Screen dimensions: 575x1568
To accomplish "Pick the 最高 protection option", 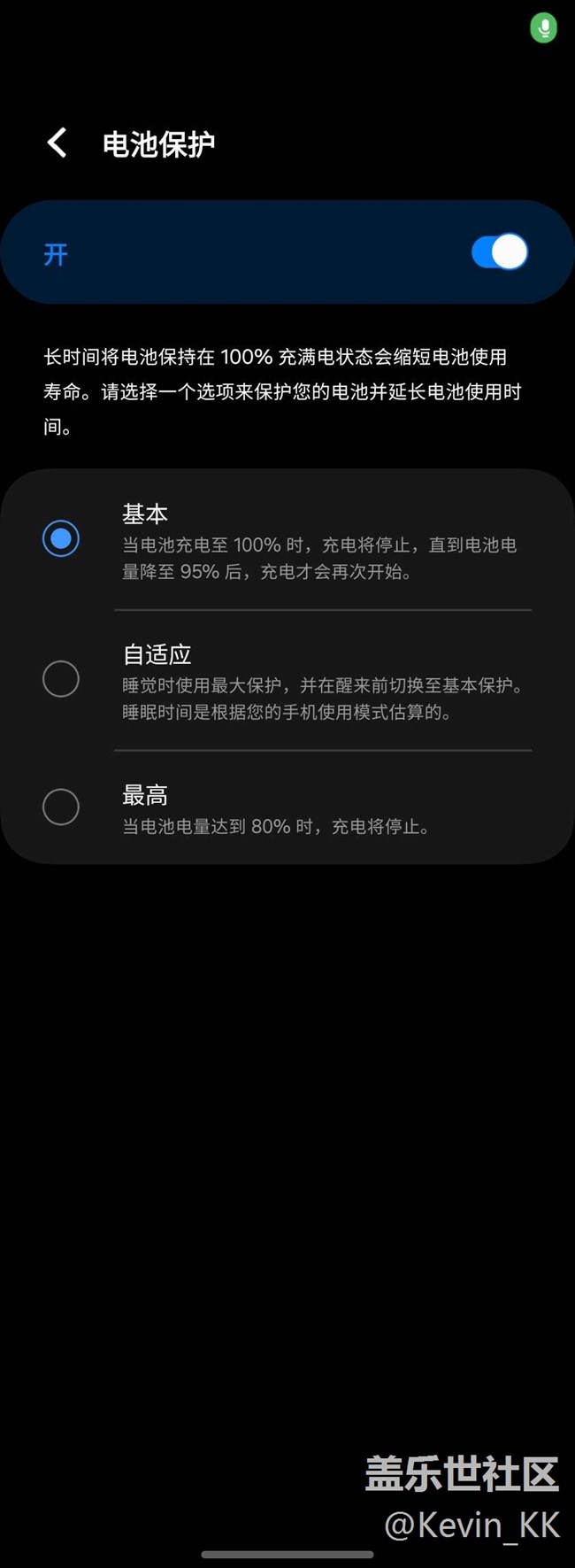I will point(61,807).
